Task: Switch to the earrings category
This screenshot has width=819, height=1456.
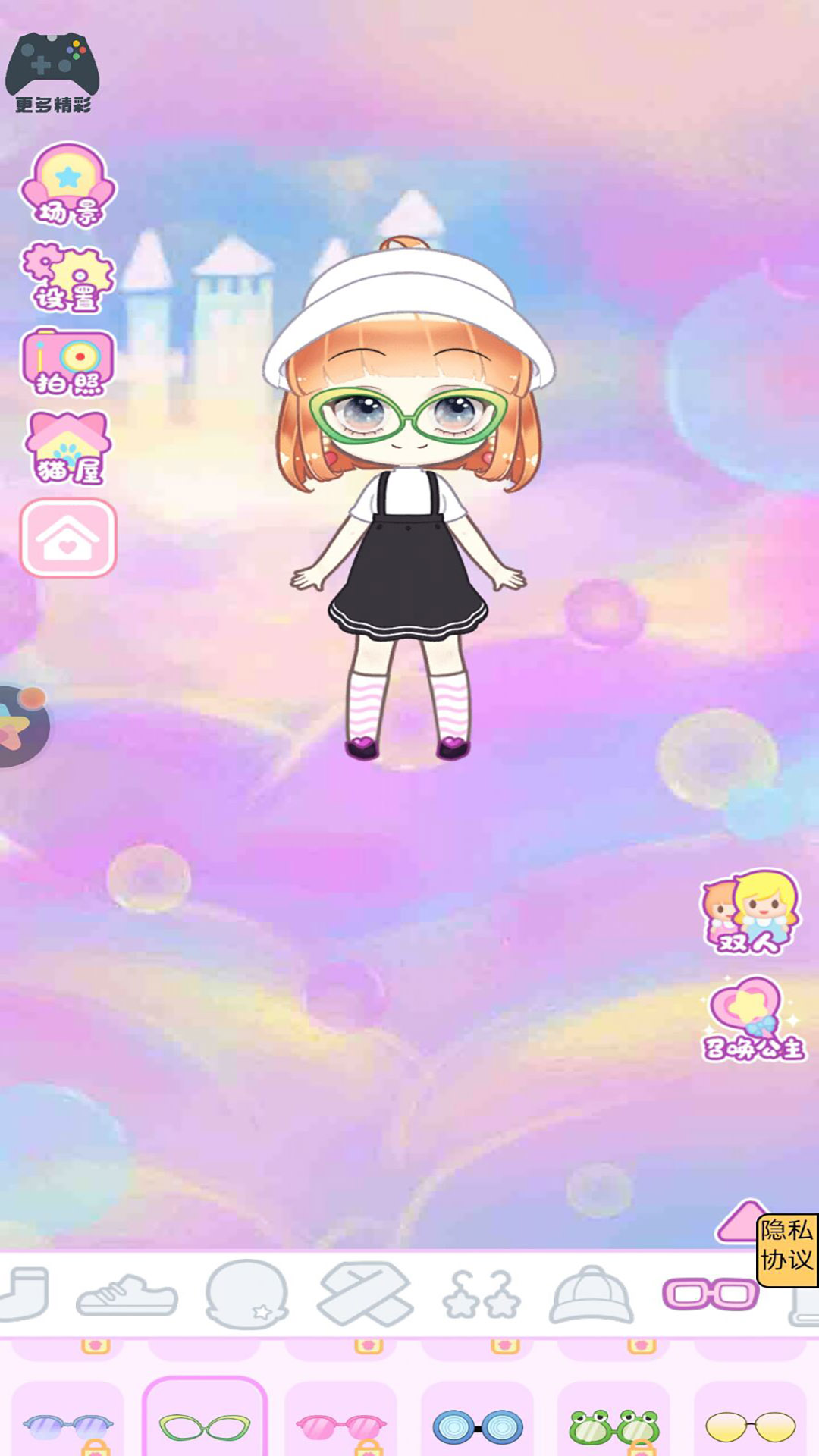Action: 482,1295
